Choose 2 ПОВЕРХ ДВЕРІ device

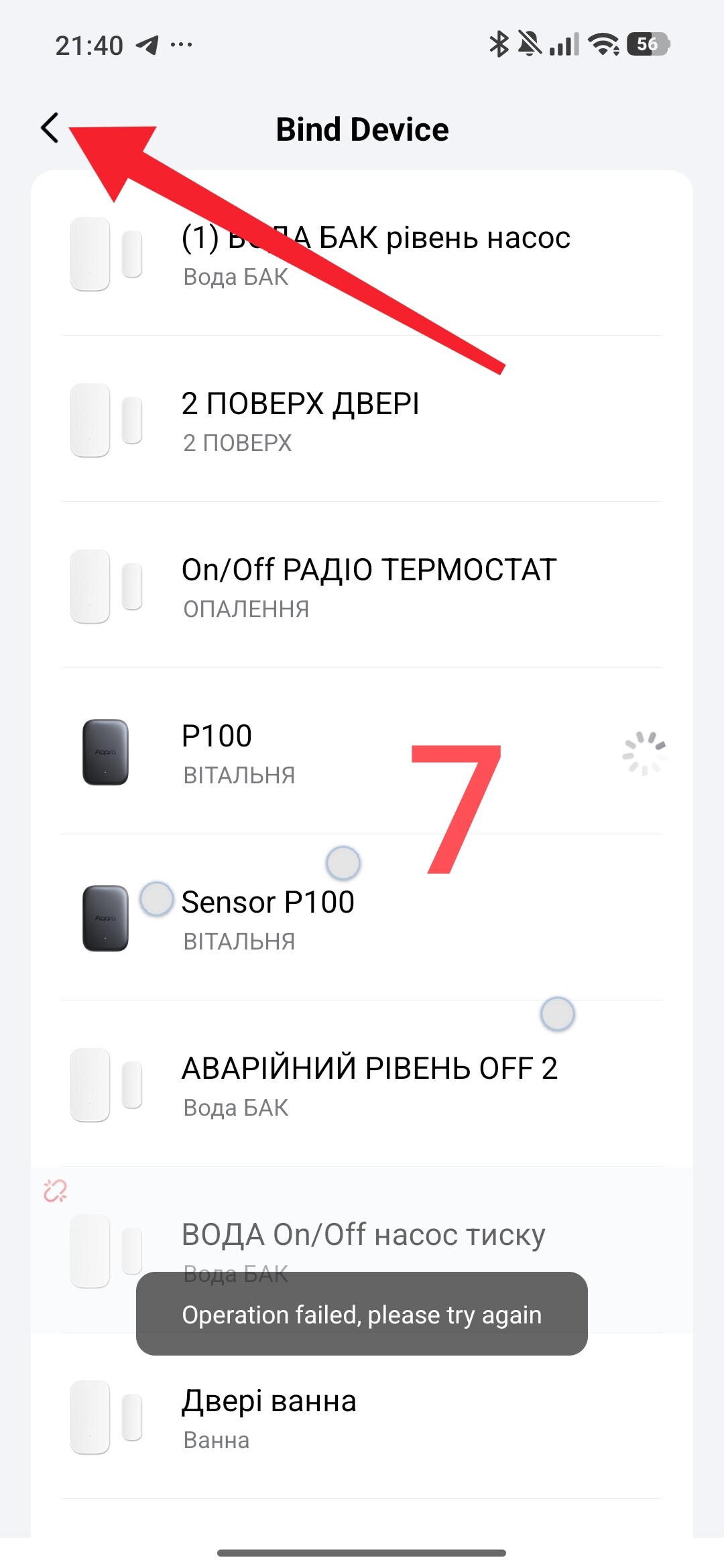[362, 419]
